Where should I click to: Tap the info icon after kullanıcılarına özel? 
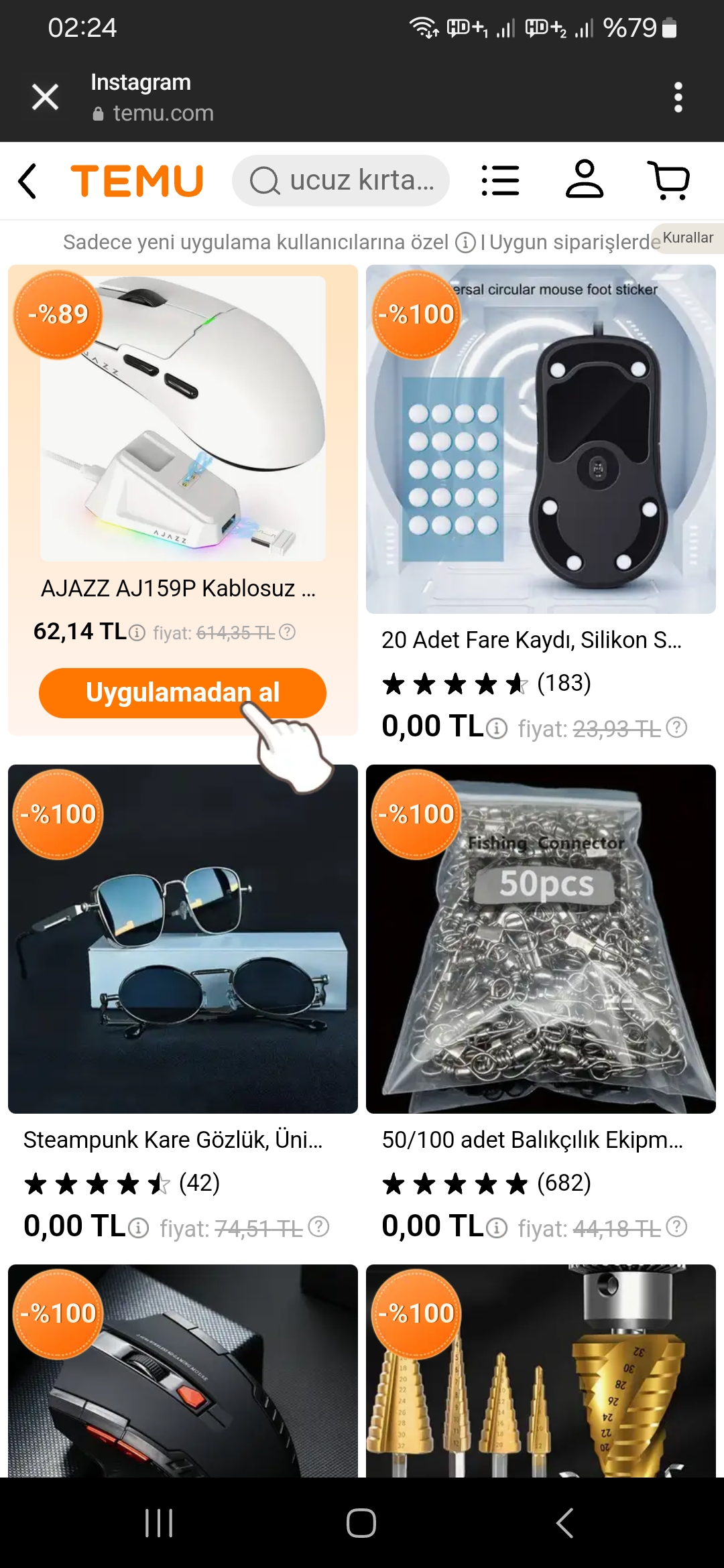pos(465,243)
